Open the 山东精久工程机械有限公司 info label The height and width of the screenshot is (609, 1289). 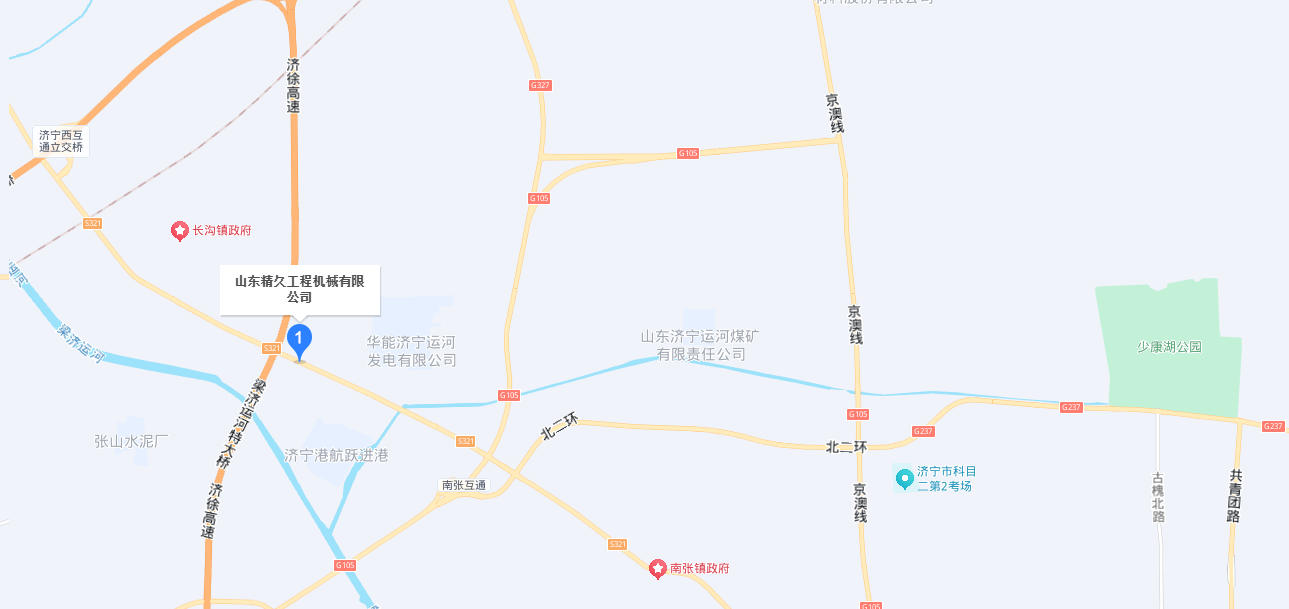click(299, 289)
